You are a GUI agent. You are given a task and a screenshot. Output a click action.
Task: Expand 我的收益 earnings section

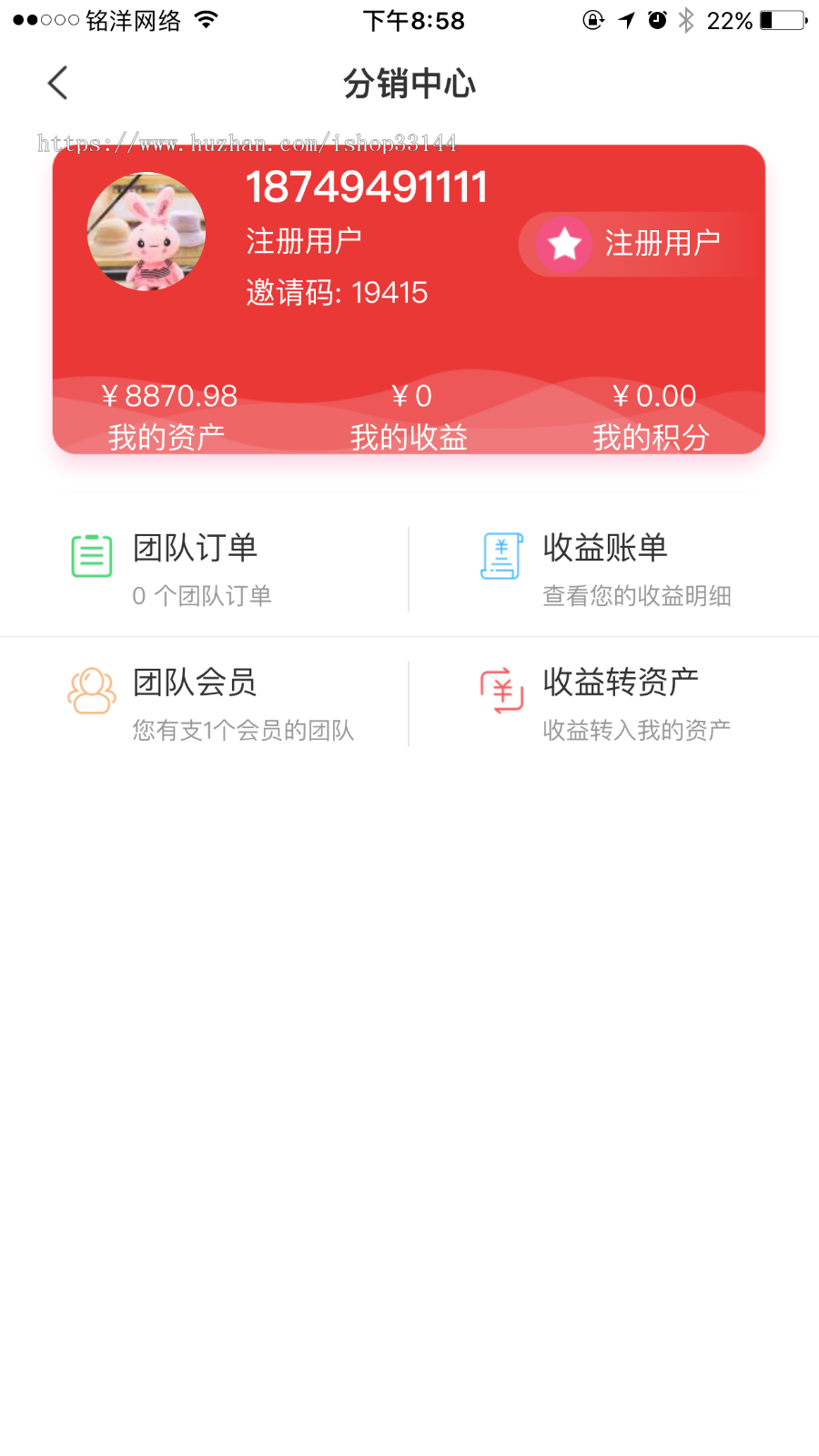(409, 416)
